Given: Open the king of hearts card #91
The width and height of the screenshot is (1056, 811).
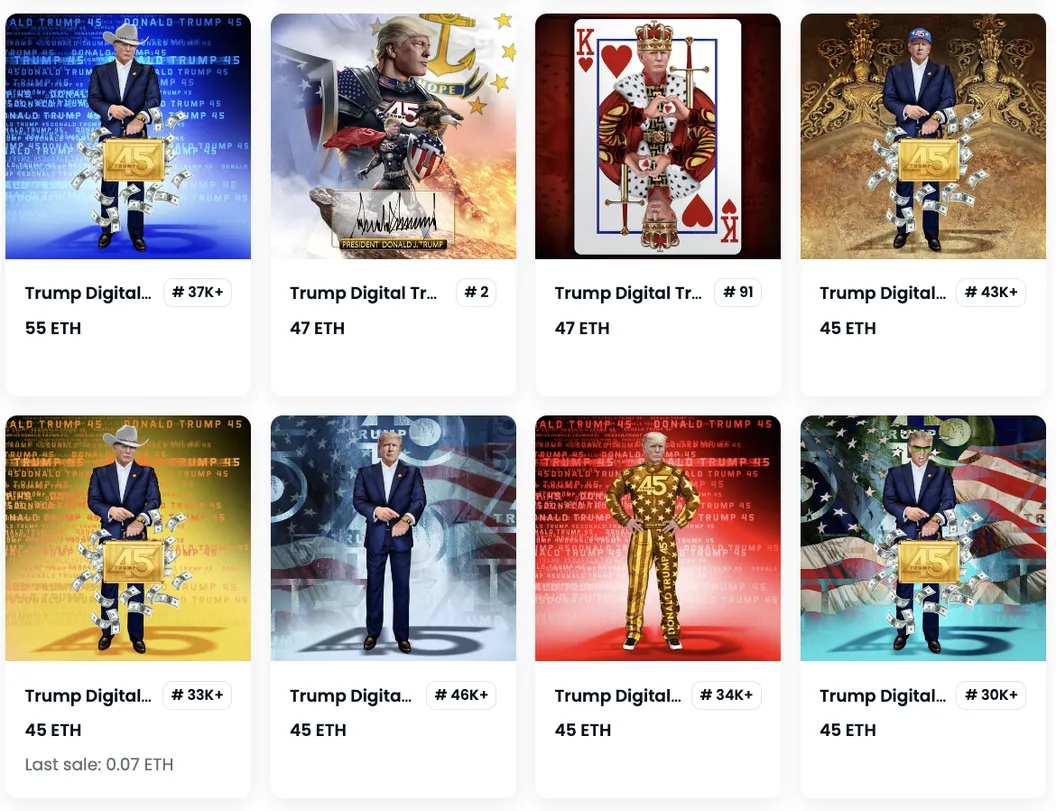Looking at the screenshot, I should (658, 137).
